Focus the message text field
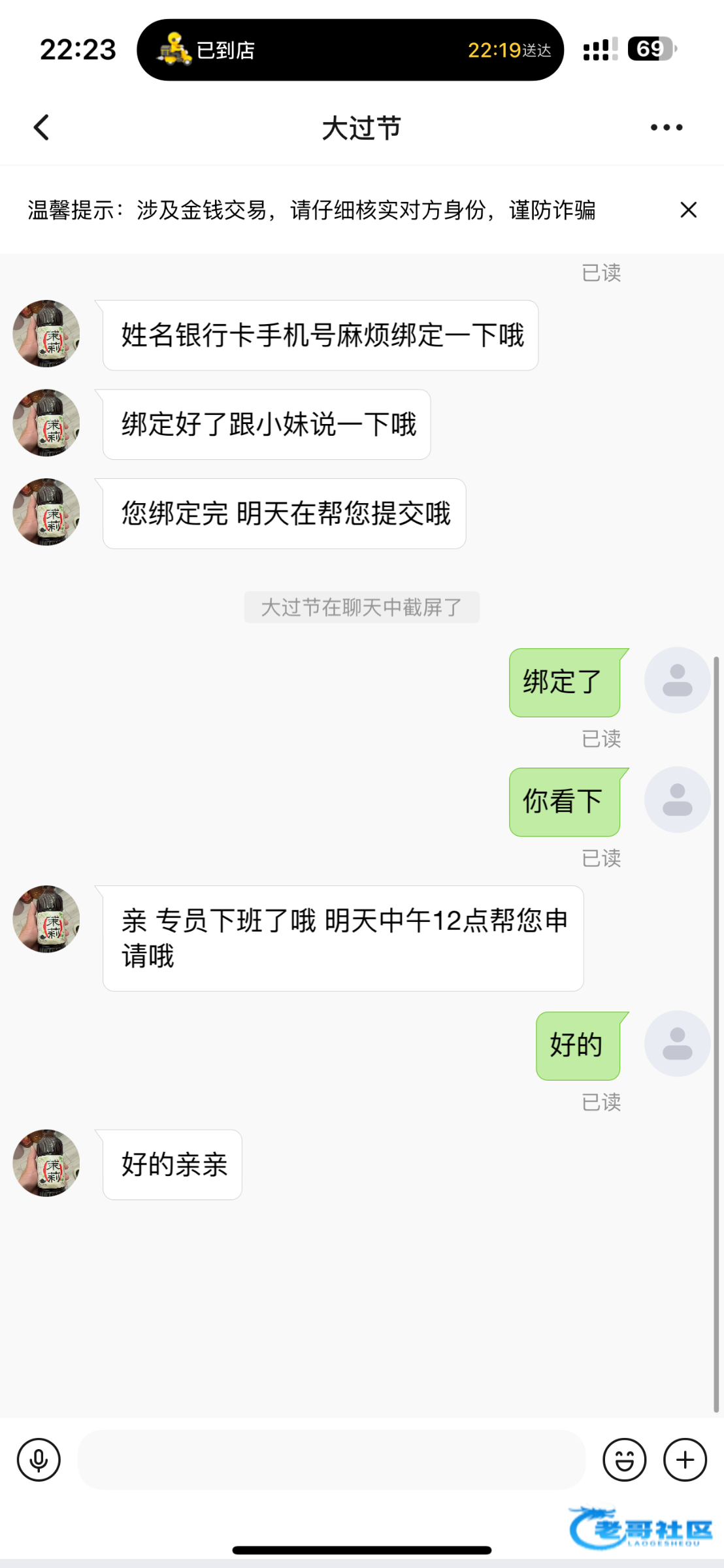The width and height of the screenshot is (724, 1568). [x=331, y=1460]
